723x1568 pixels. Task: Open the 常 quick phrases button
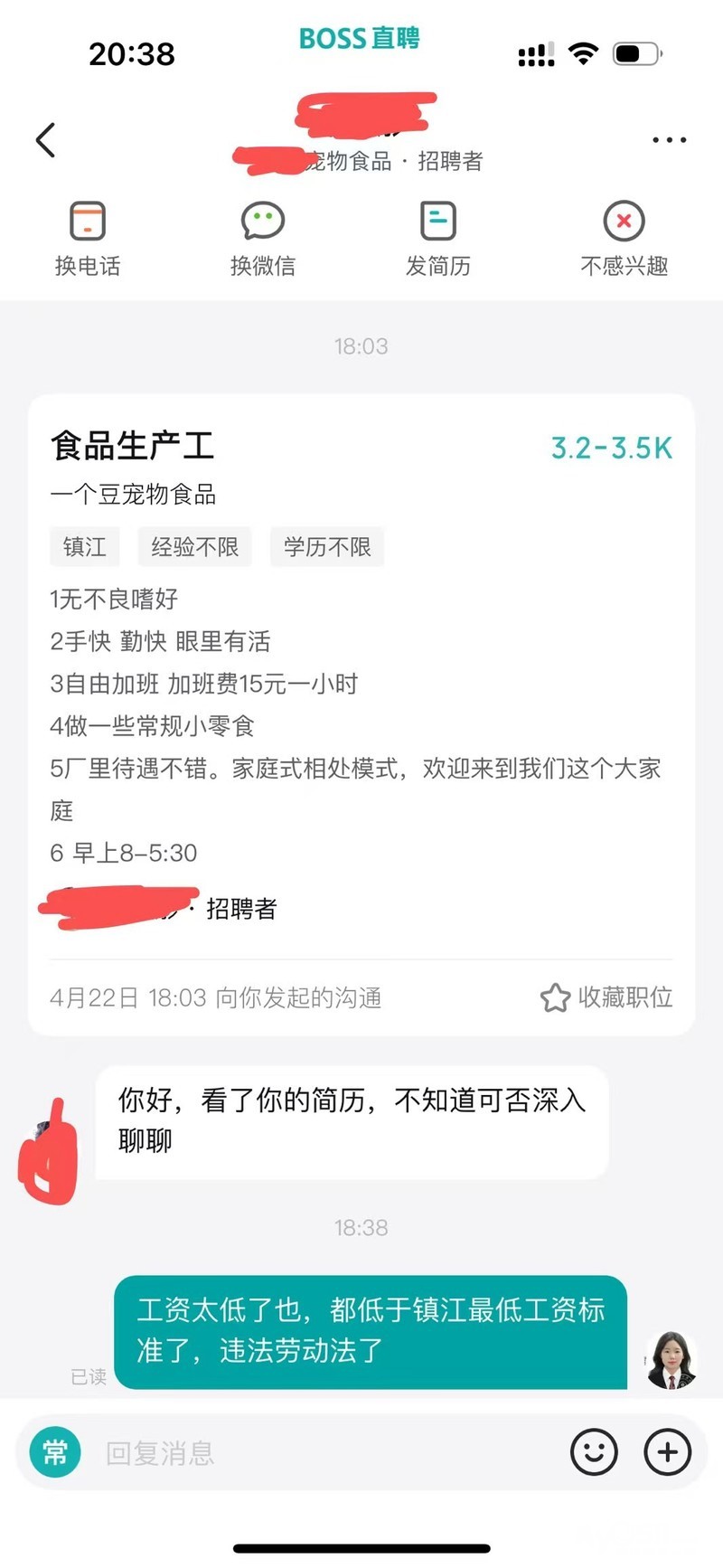coord(55,1453)
